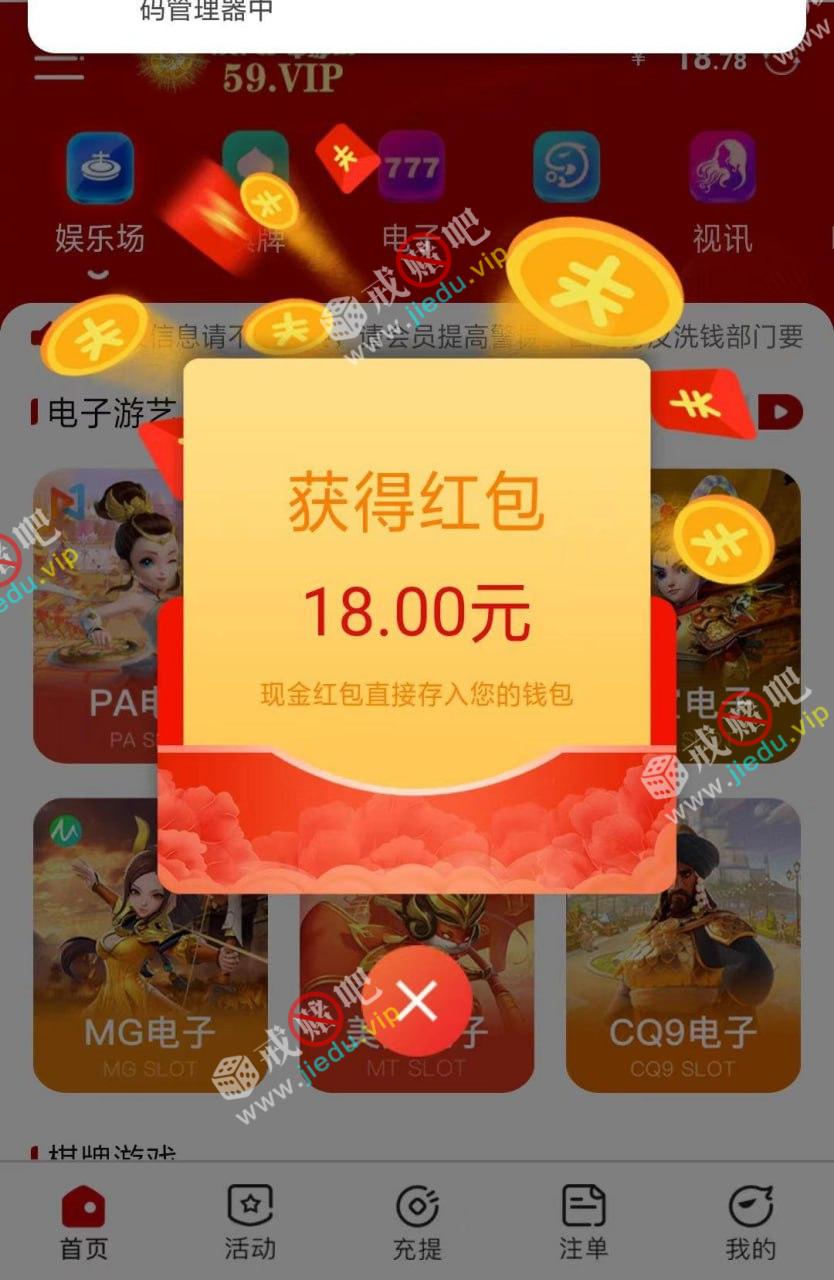Image resolution: width=834 pixels, height=1280 pixels.
Task: Open the 注单 tab
Action: point(583,1222)
